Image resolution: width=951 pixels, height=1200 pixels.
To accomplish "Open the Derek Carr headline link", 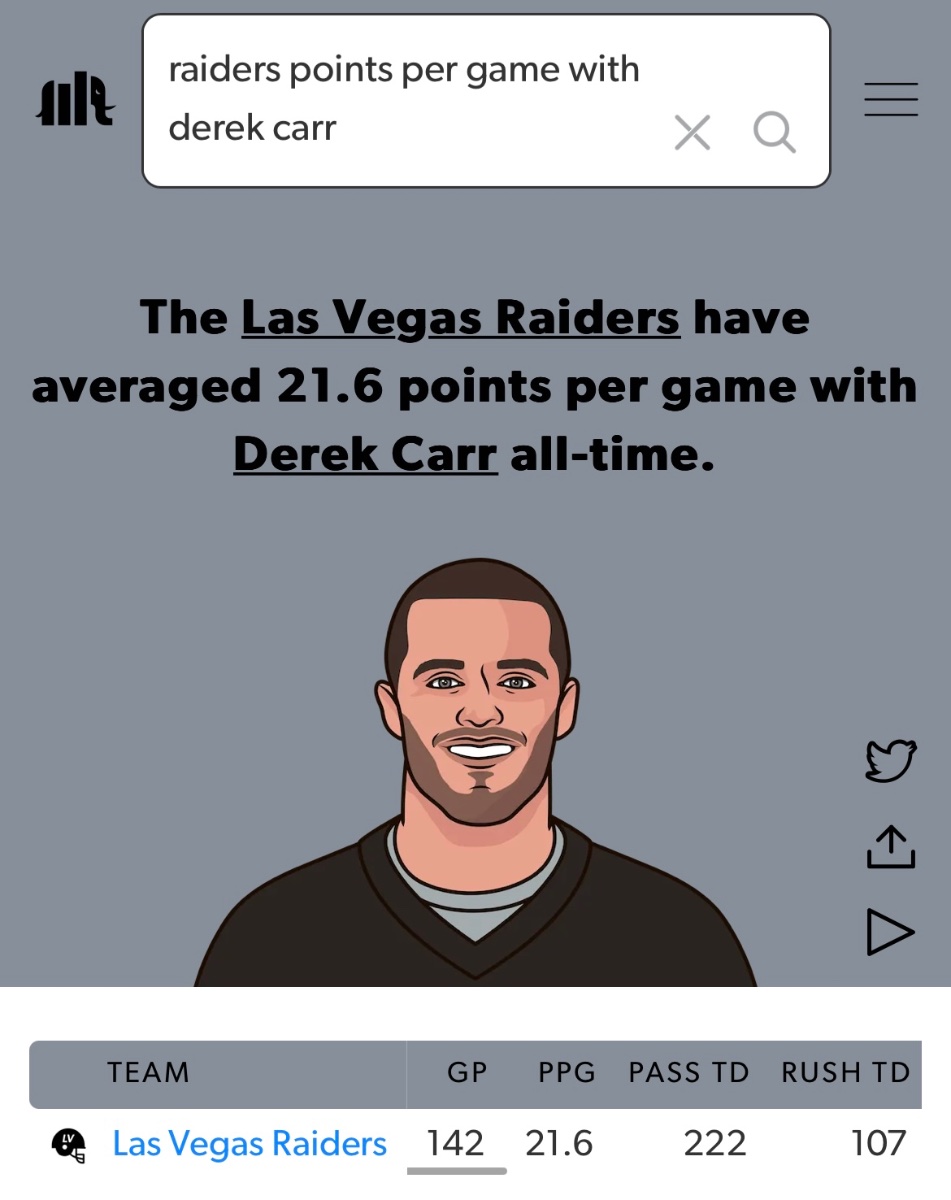I will coord(365,454).
